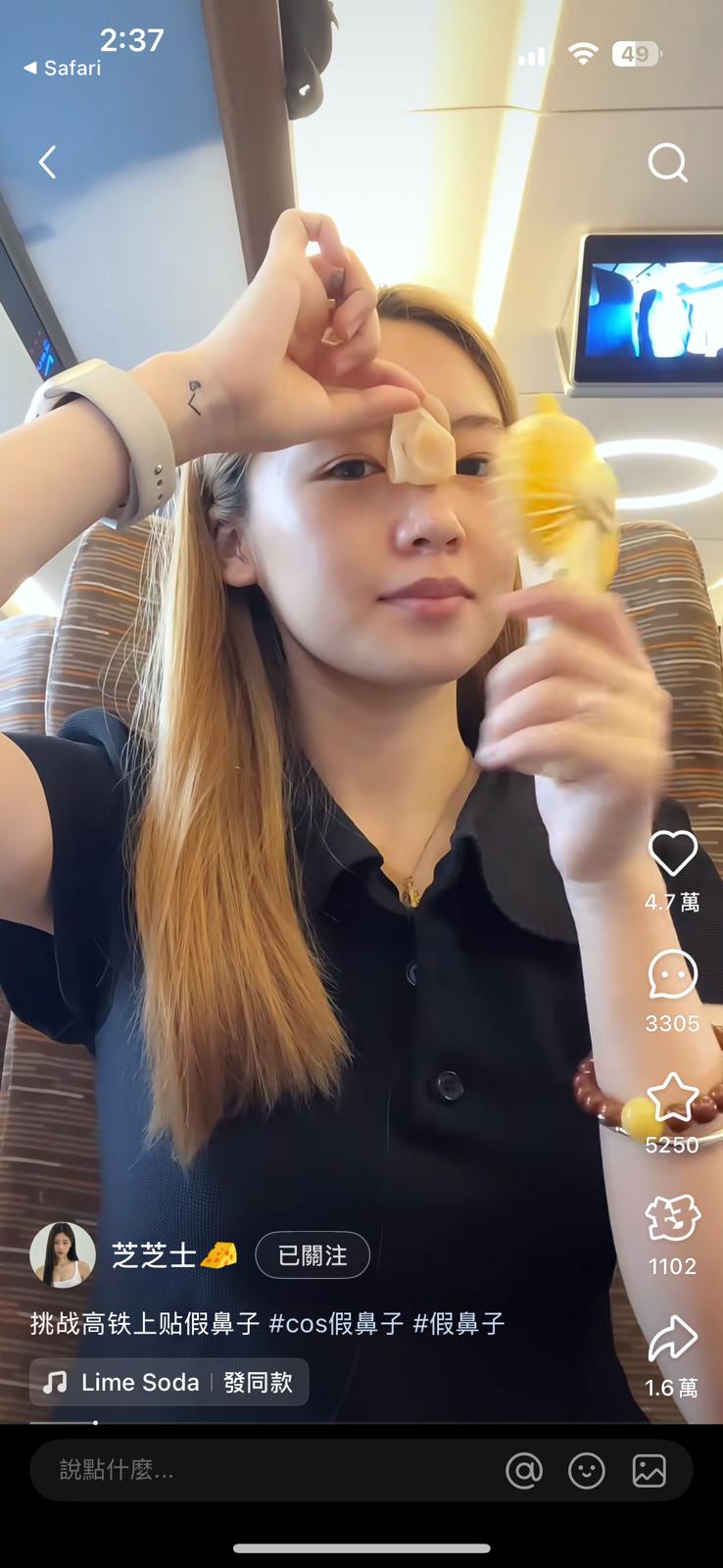Open search with the magnifier icon

[x=667, y=163]
